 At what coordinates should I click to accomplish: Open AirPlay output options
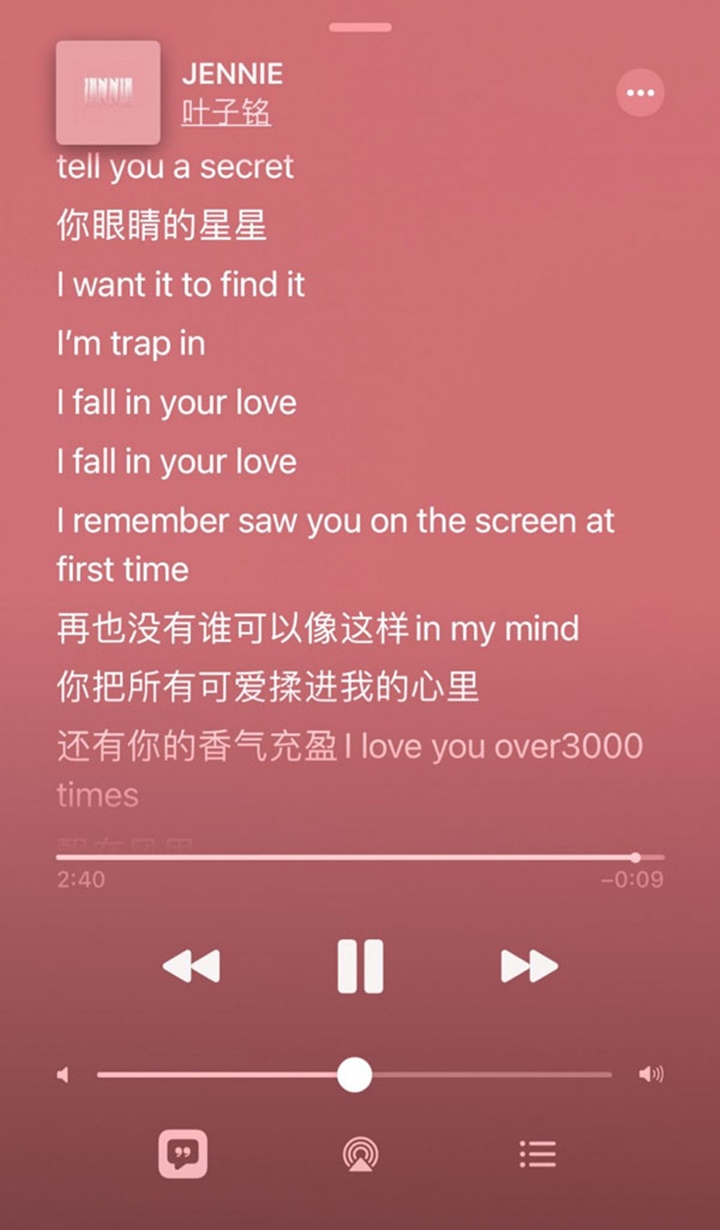[x=360, y=1154]
